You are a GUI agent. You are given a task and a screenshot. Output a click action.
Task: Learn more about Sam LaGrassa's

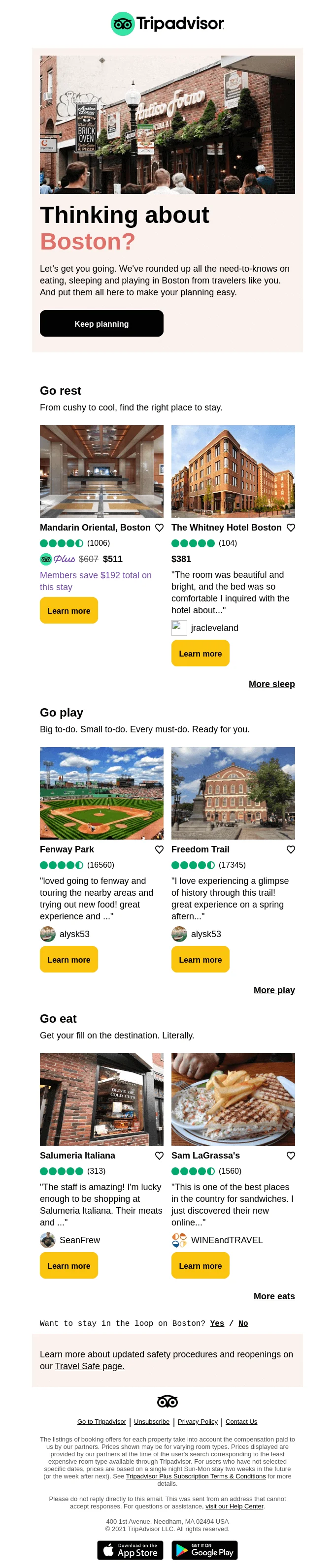click(x=201, y=1265)
